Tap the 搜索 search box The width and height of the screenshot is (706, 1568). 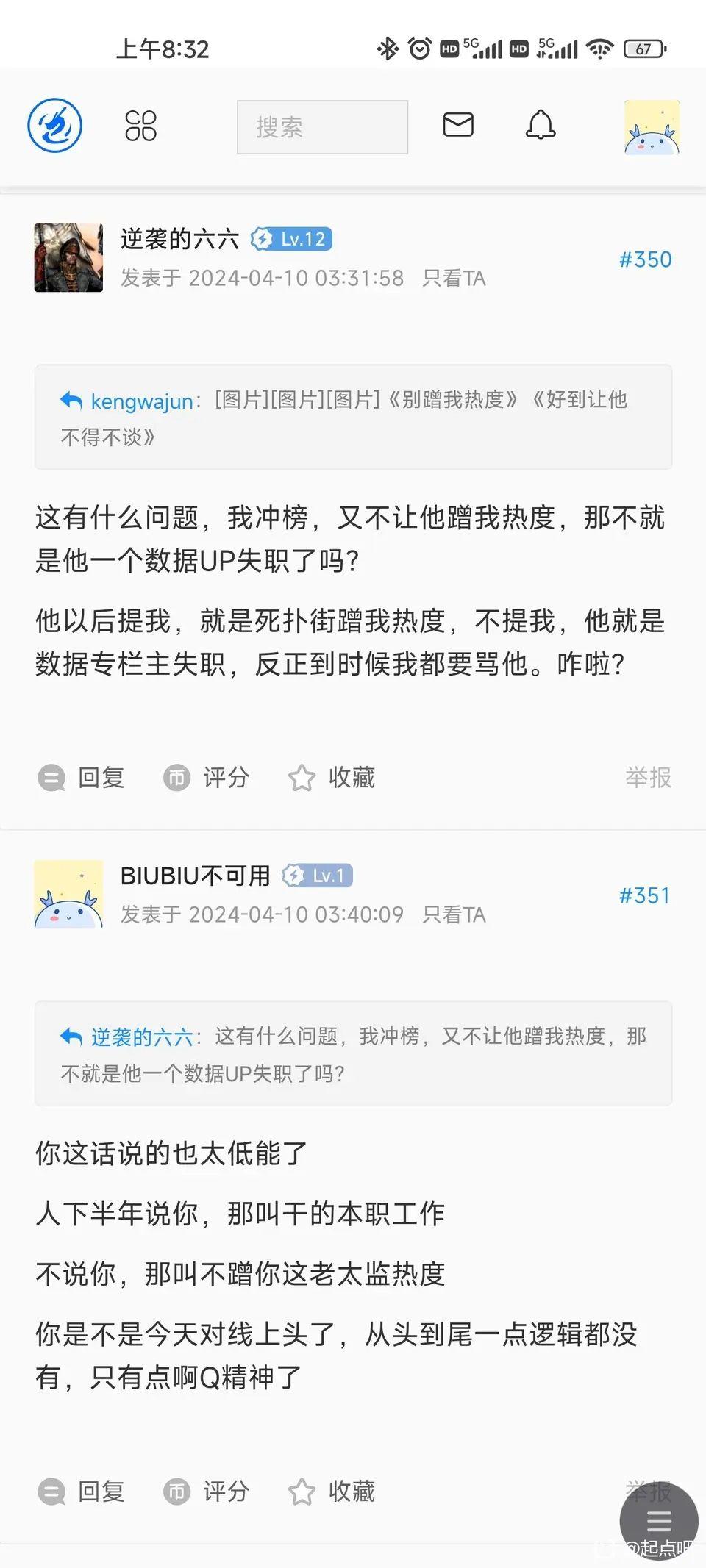pyautogui.click(x=322, y=127)
